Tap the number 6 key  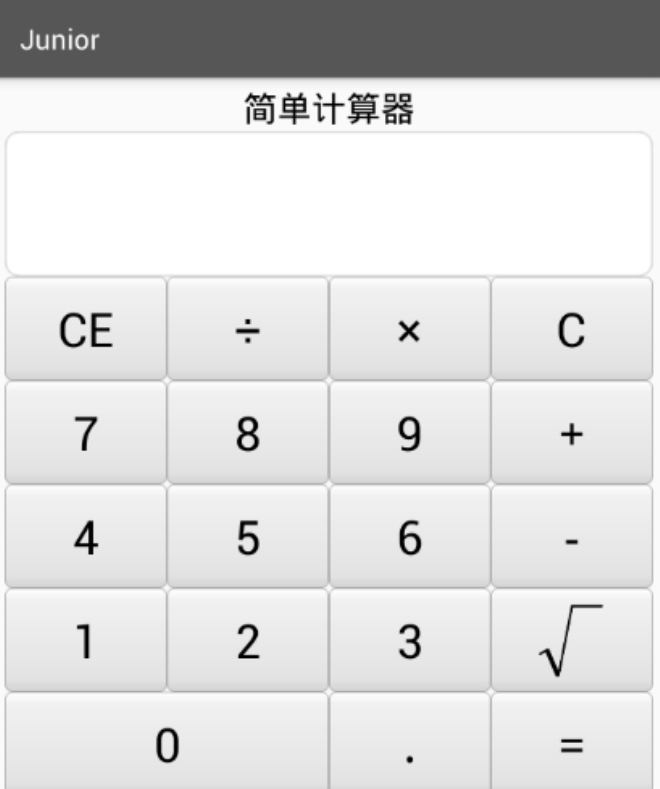click(x=410, y=537)
